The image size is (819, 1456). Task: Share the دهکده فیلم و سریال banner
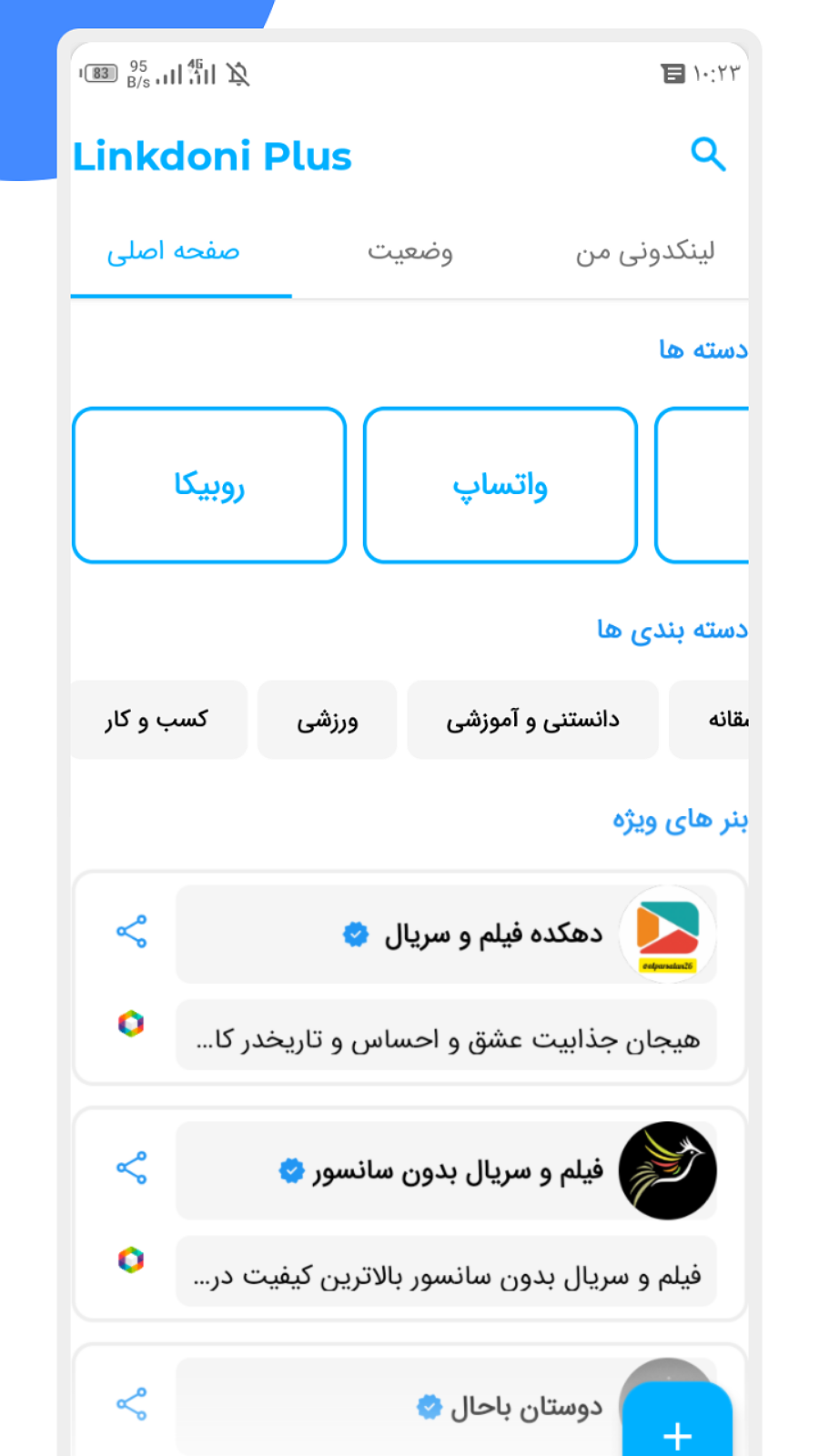131,932
